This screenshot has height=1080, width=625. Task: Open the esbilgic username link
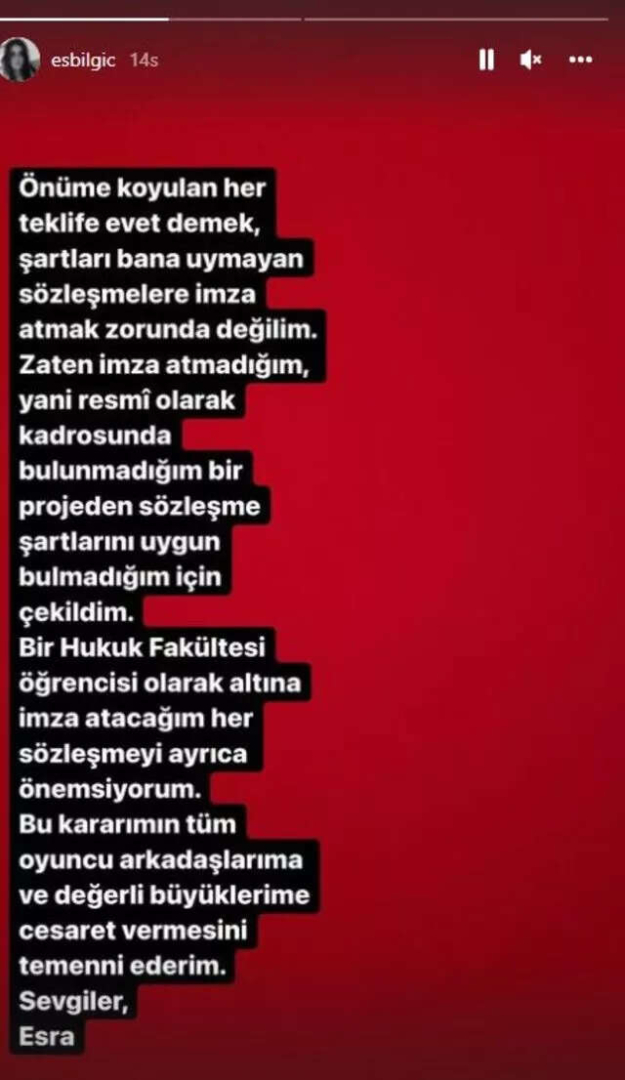point(84,60)
